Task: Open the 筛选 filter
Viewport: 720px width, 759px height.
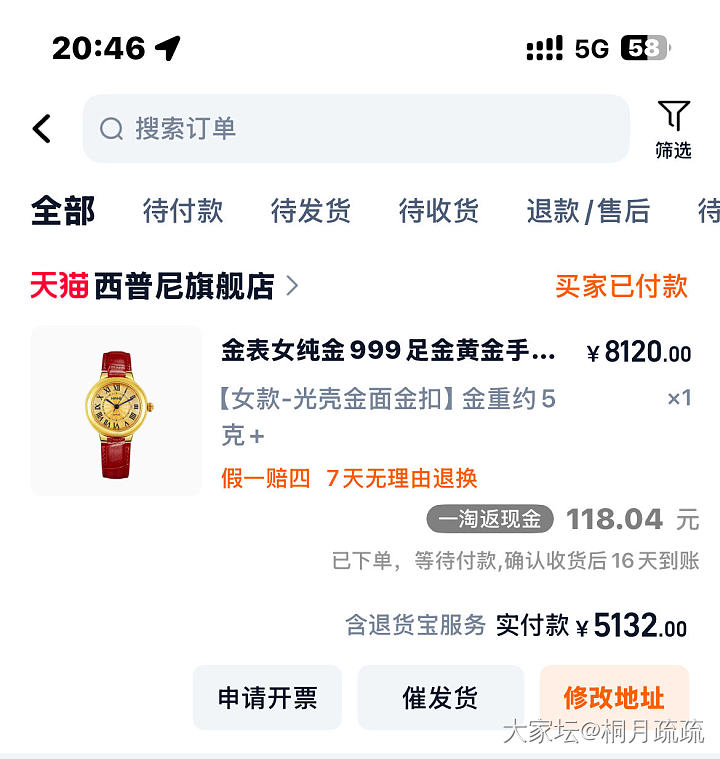Action: point(673,129)
